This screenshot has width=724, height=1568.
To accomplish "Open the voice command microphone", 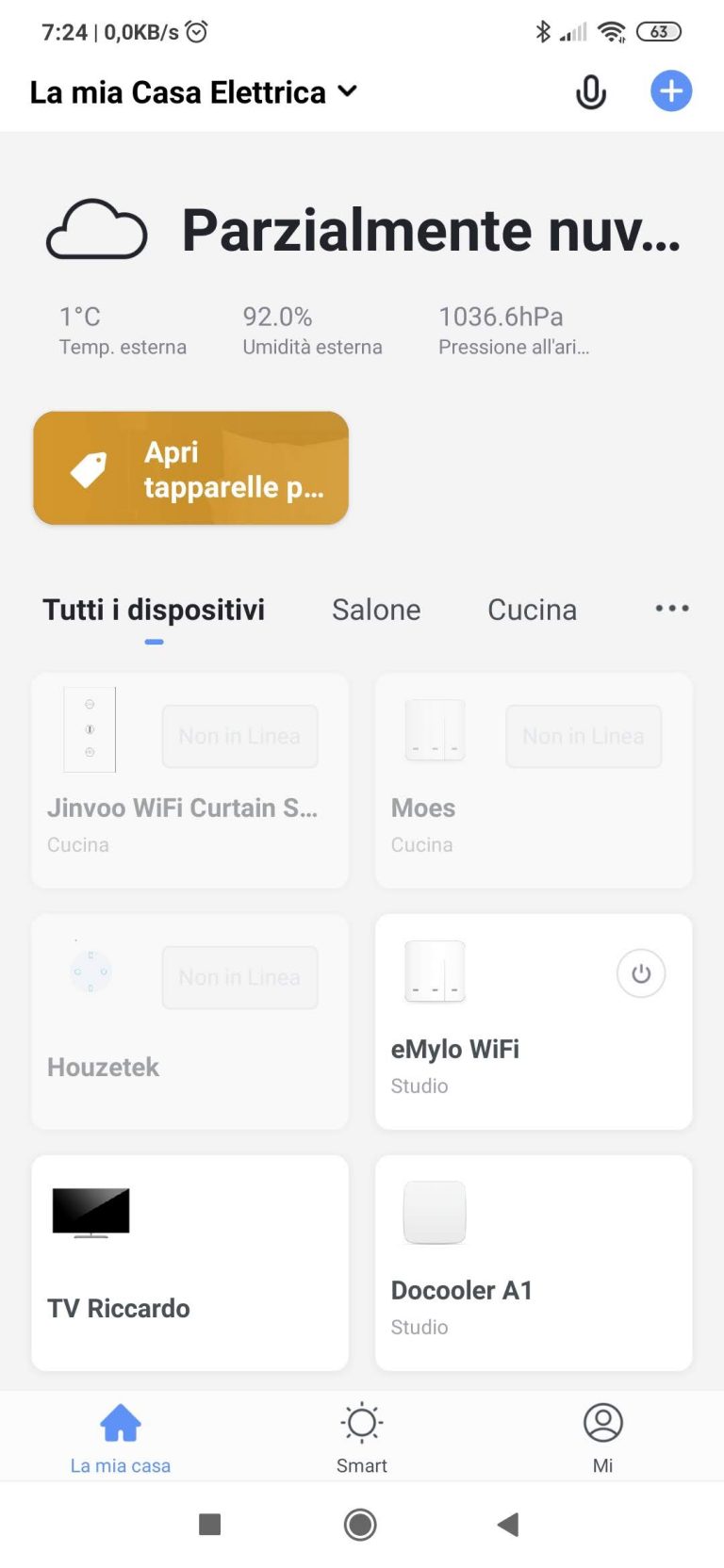I will point(590,92).
